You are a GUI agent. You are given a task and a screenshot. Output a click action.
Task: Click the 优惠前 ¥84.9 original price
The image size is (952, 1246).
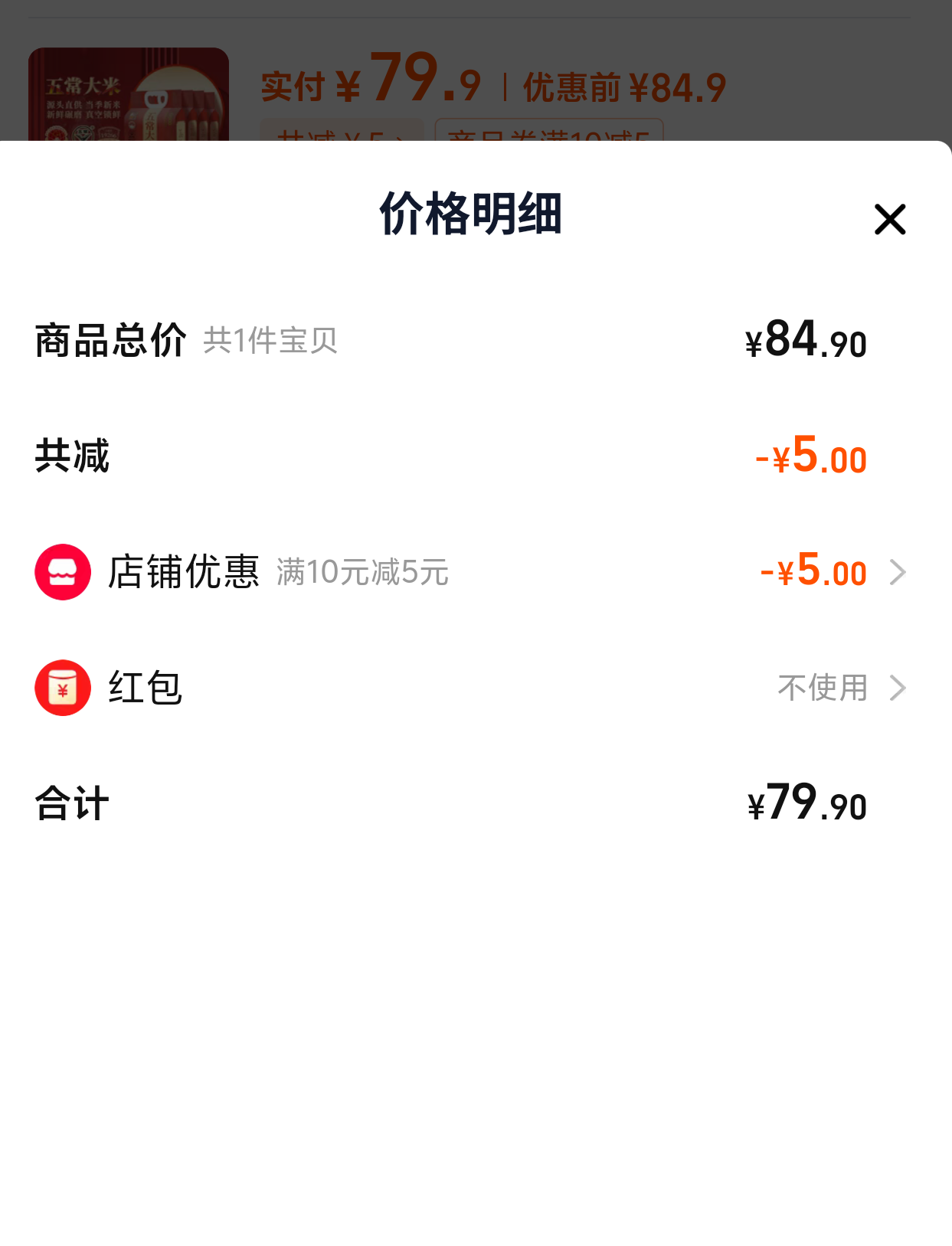pyautogui.click(x=623, y=87)
